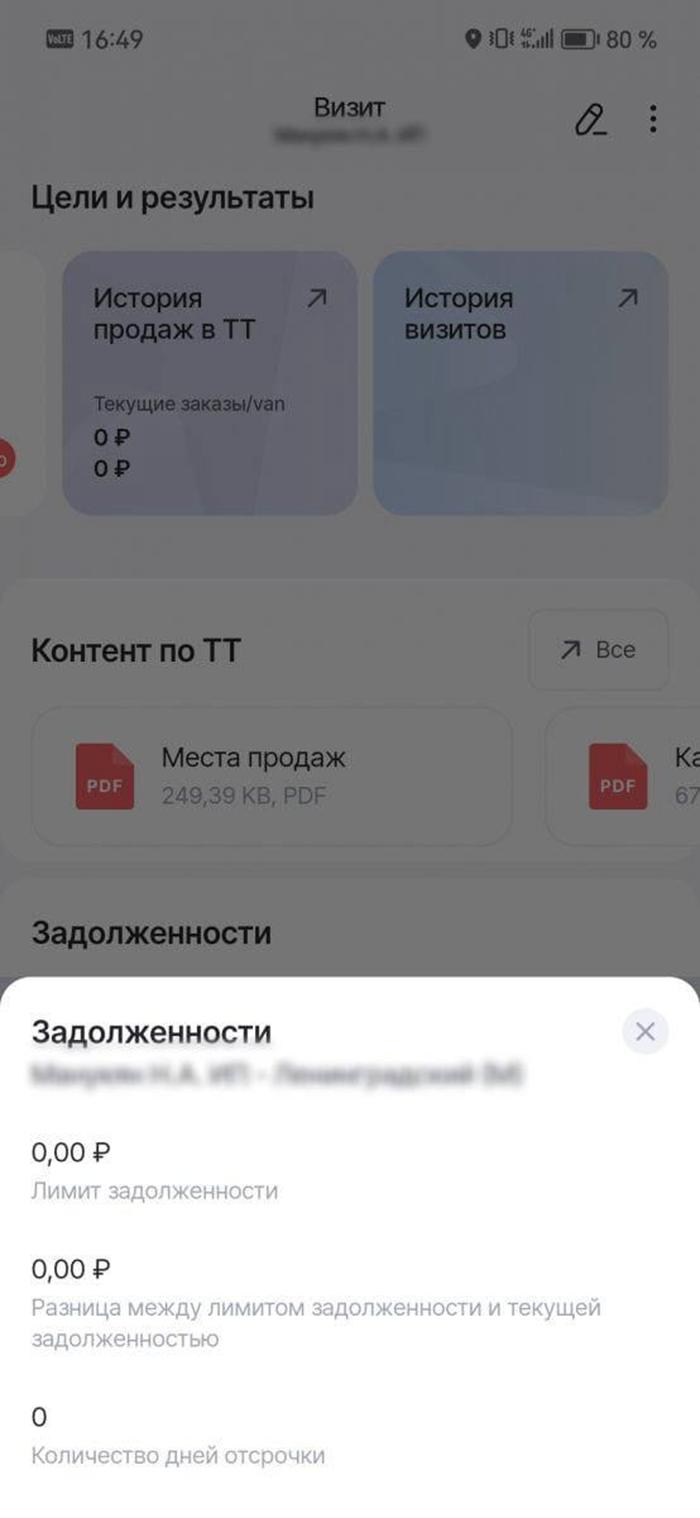Screen dimensions: 700x1518
Task: Tap the edit pencil icon
Action: (x=590, y=120)
